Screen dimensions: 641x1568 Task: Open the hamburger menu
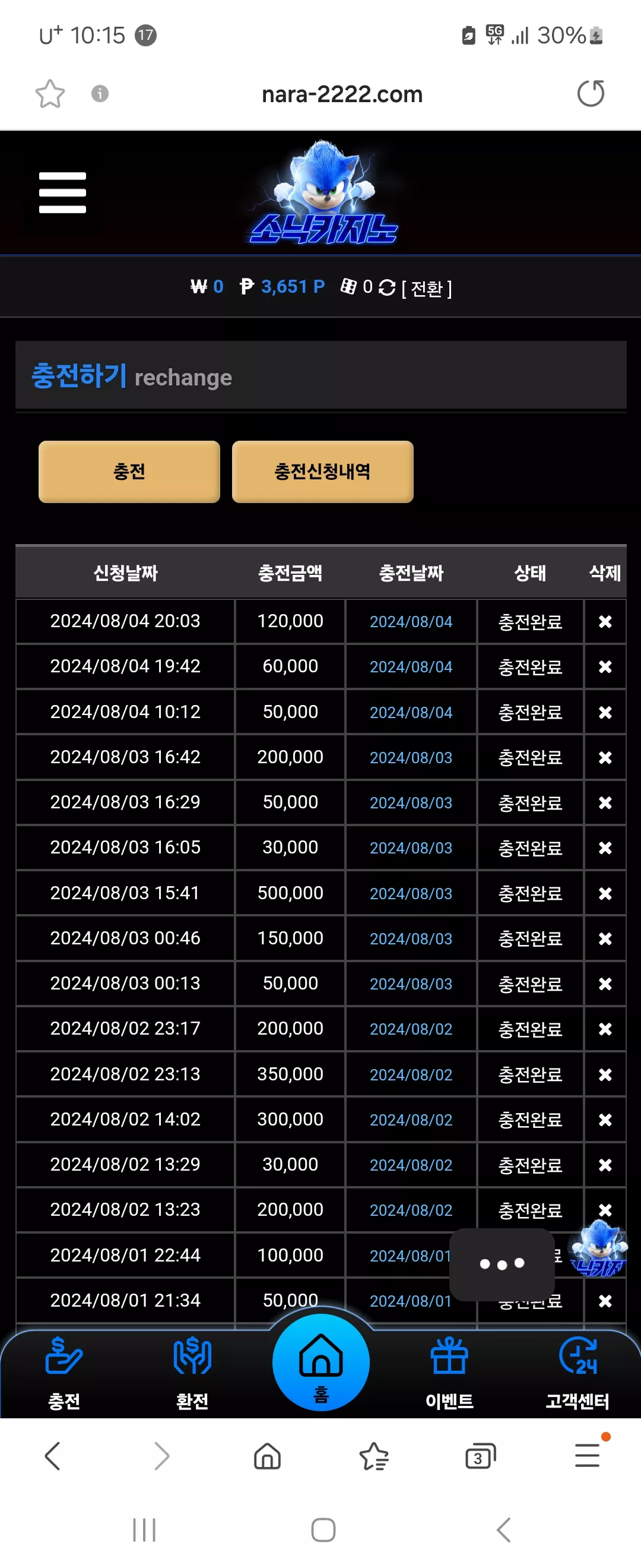pyautogui.click(x=63, y=192)
